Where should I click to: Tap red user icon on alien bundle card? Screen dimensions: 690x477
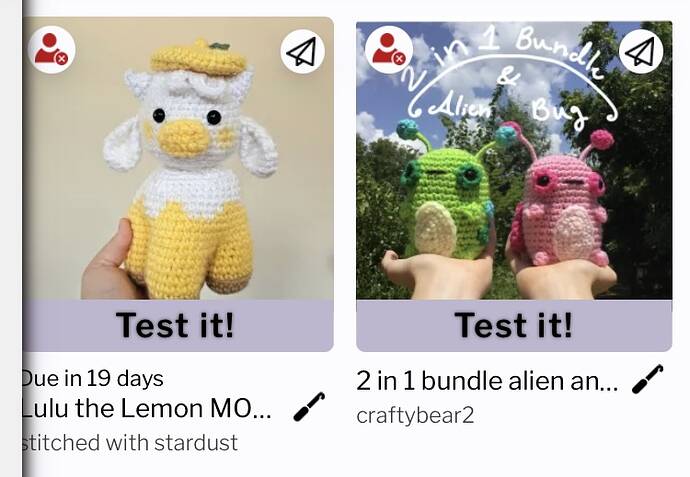pos(388,50)
